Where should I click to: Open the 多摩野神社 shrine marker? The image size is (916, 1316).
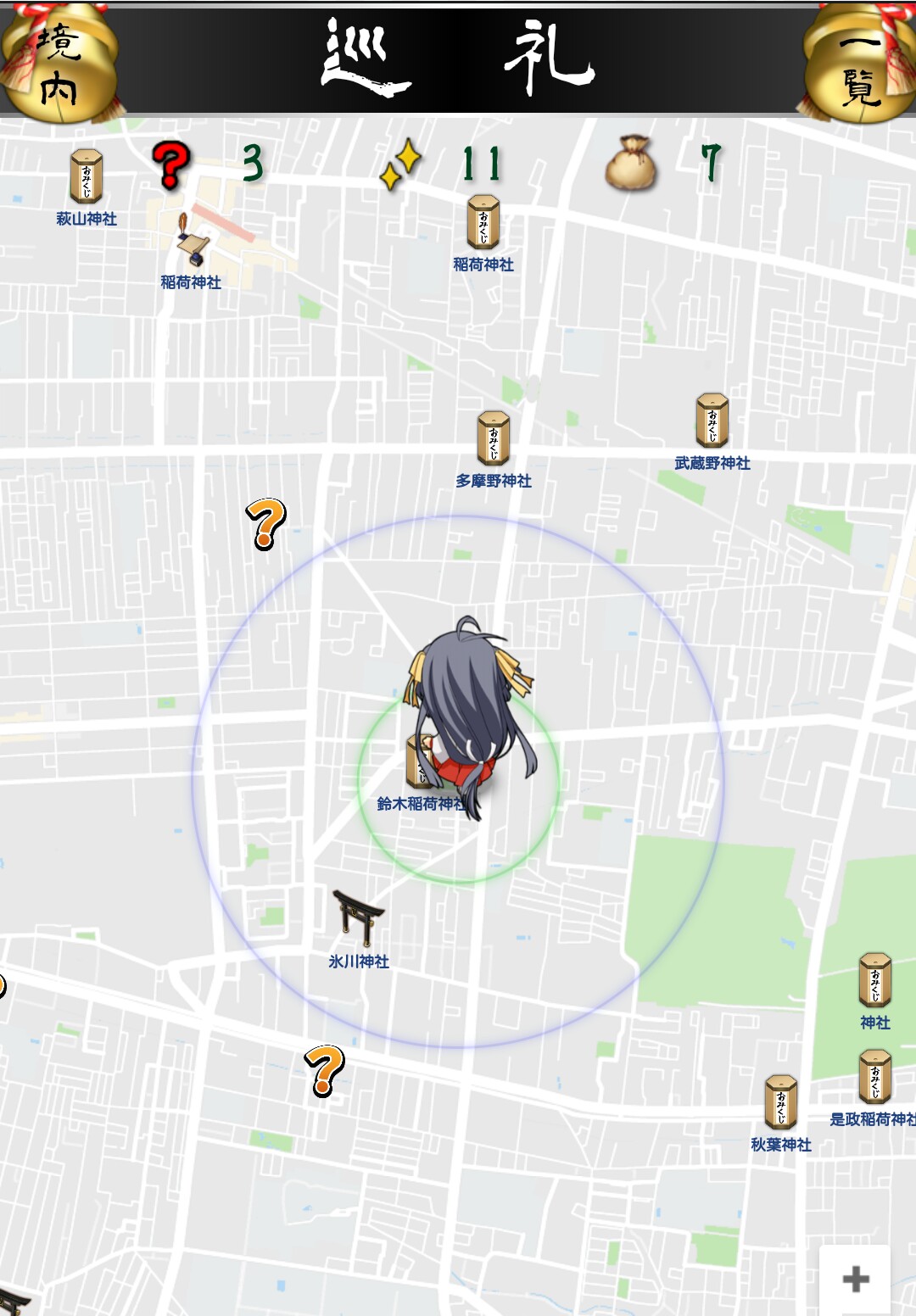coord(493,438)
